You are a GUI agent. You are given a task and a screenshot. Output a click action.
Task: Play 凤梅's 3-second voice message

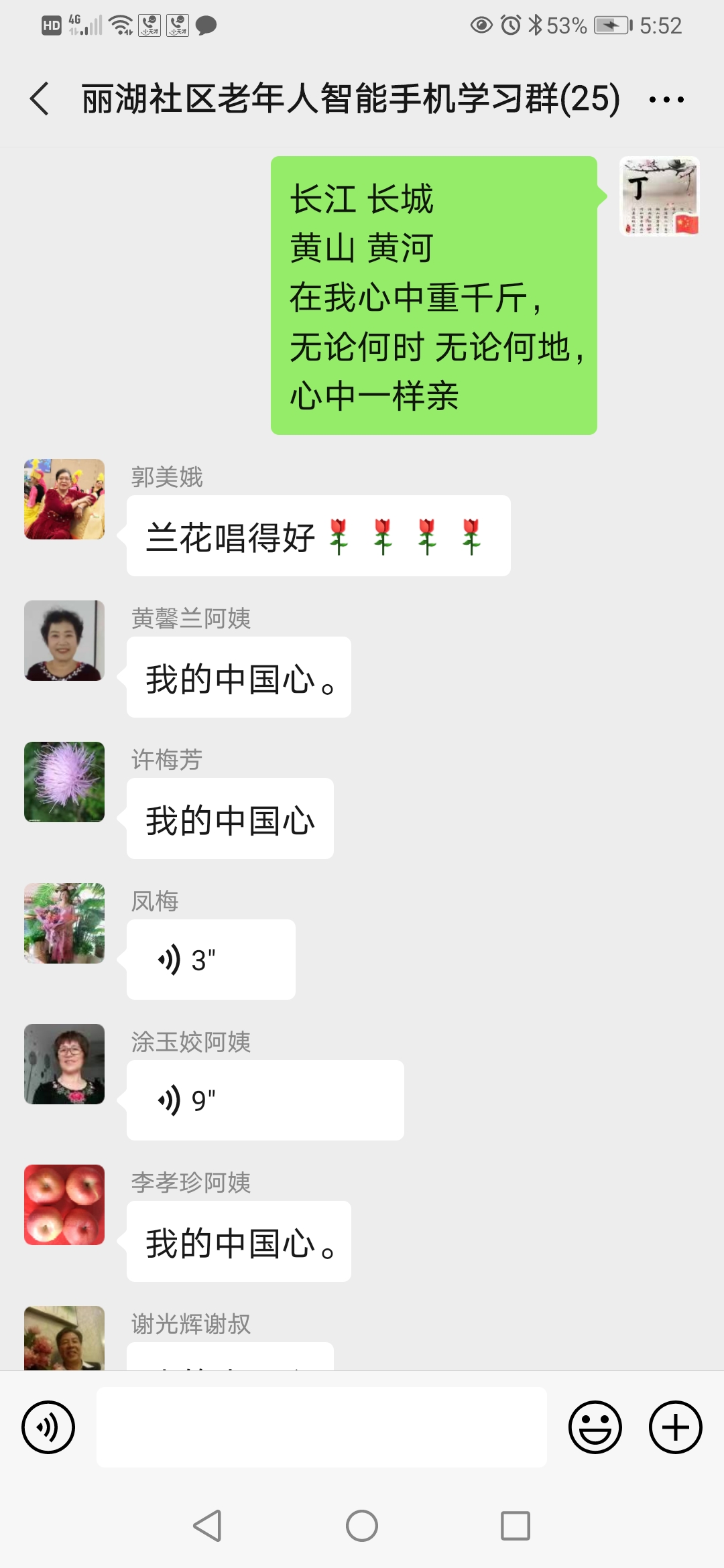tap(210, 960)
